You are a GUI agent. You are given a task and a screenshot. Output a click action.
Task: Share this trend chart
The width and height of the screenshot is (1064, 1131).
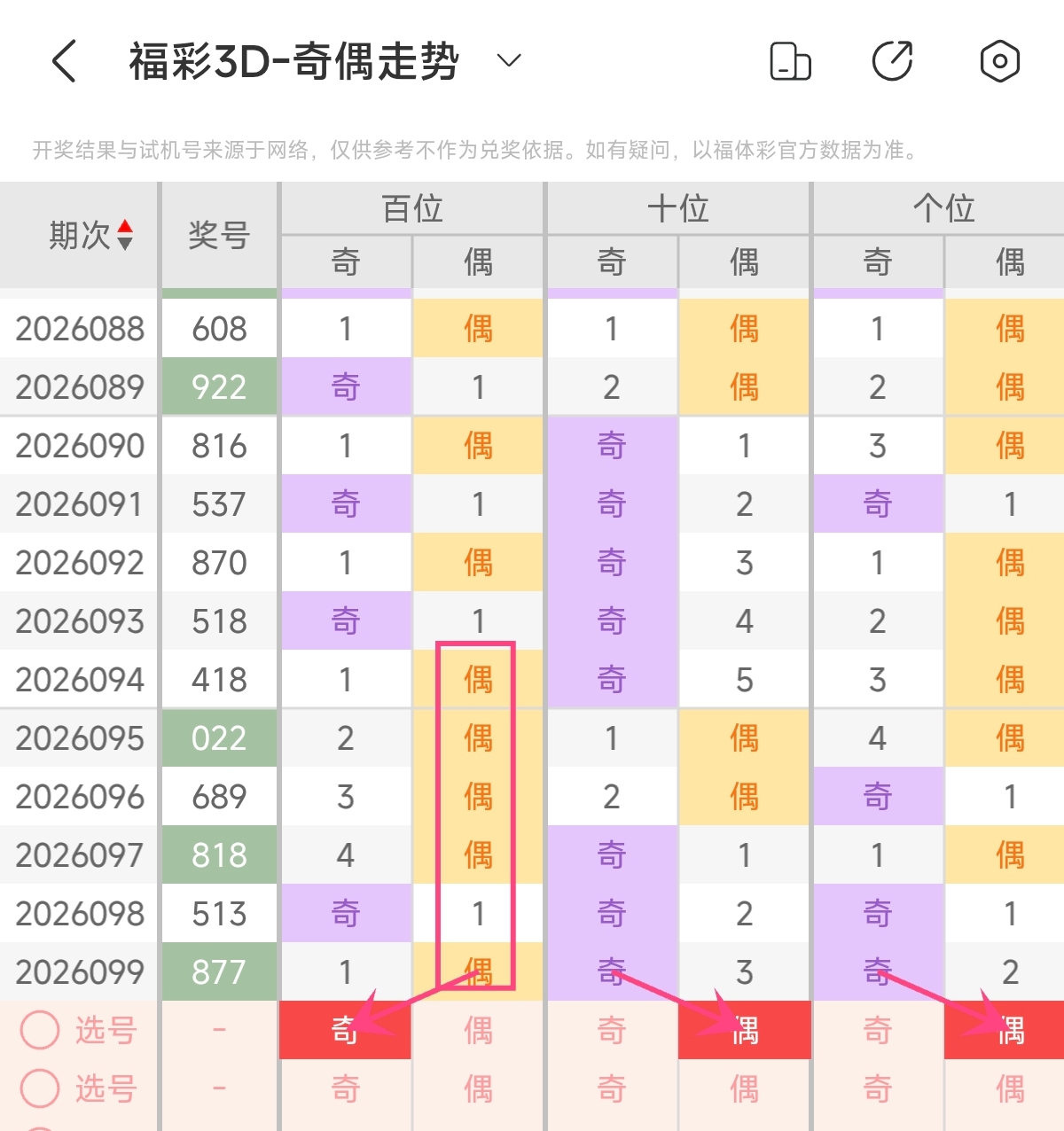coord(893,60)
